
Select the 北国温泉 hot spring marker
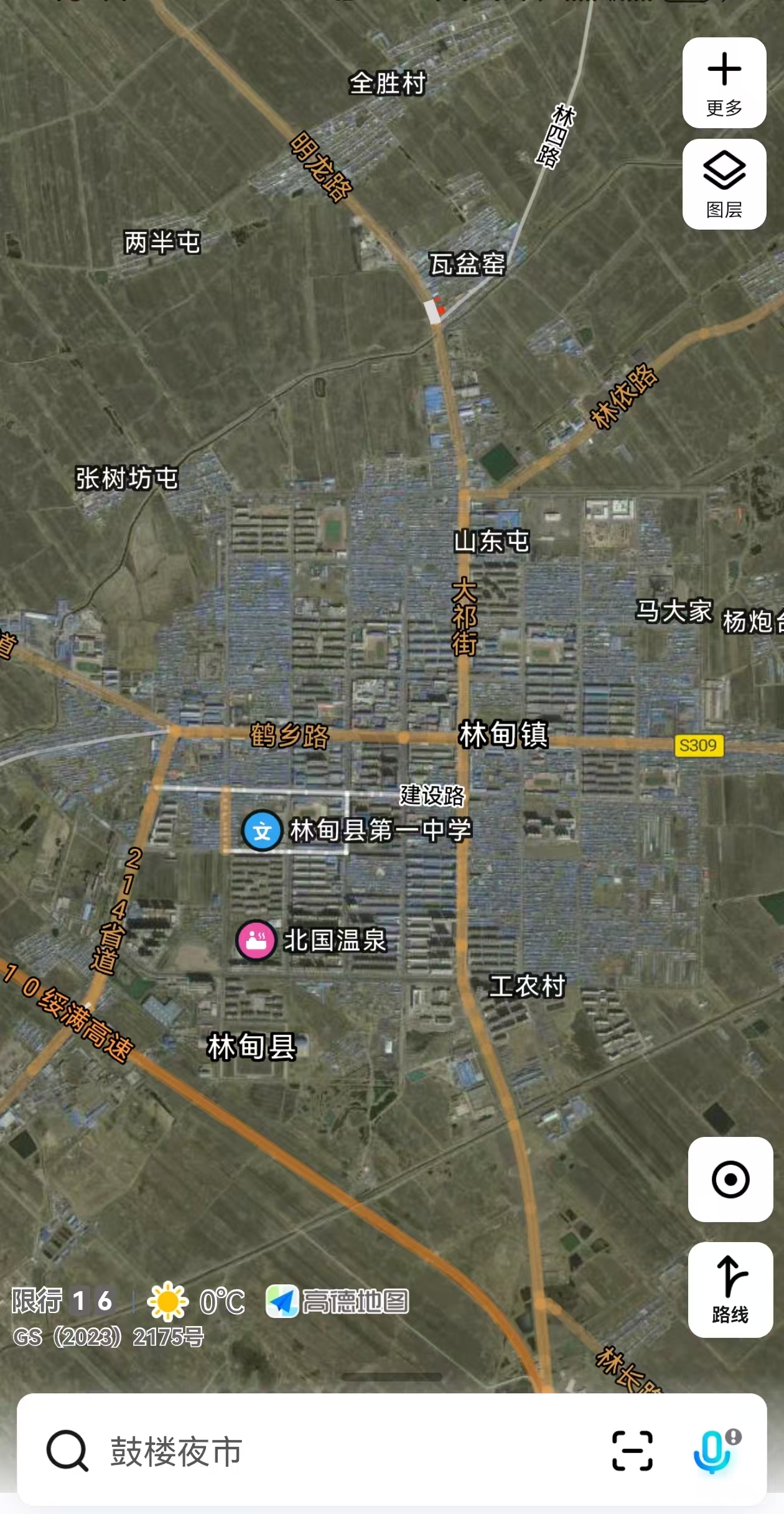(256, 940)
